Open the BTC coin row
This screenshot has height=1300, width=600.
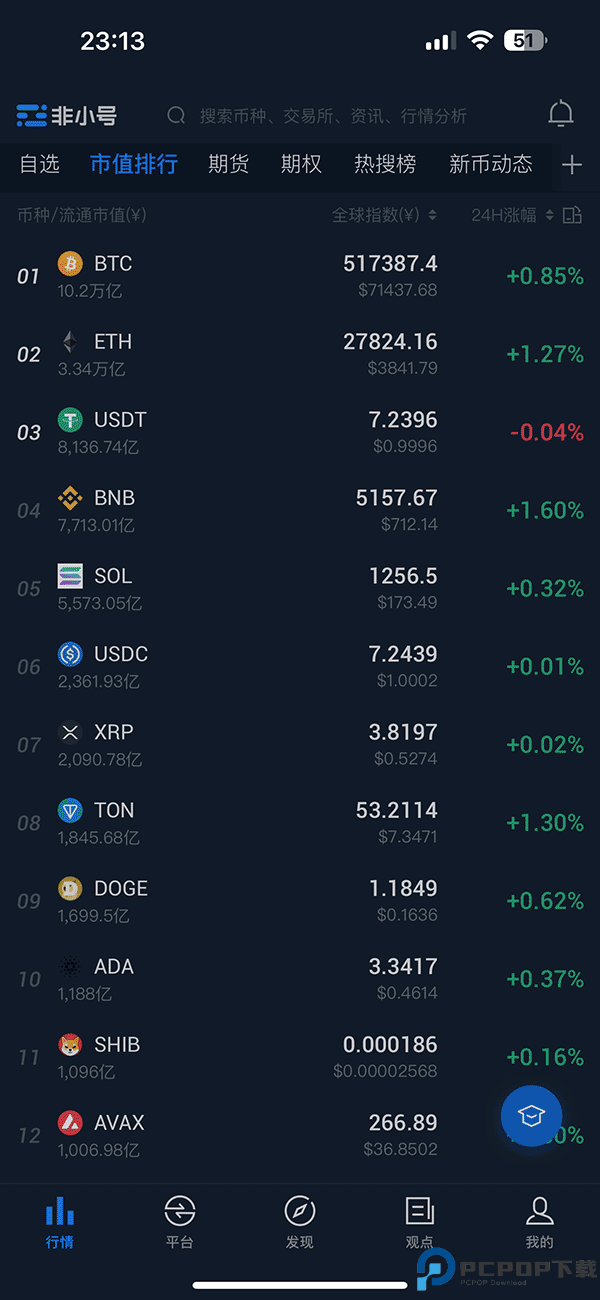300,276
